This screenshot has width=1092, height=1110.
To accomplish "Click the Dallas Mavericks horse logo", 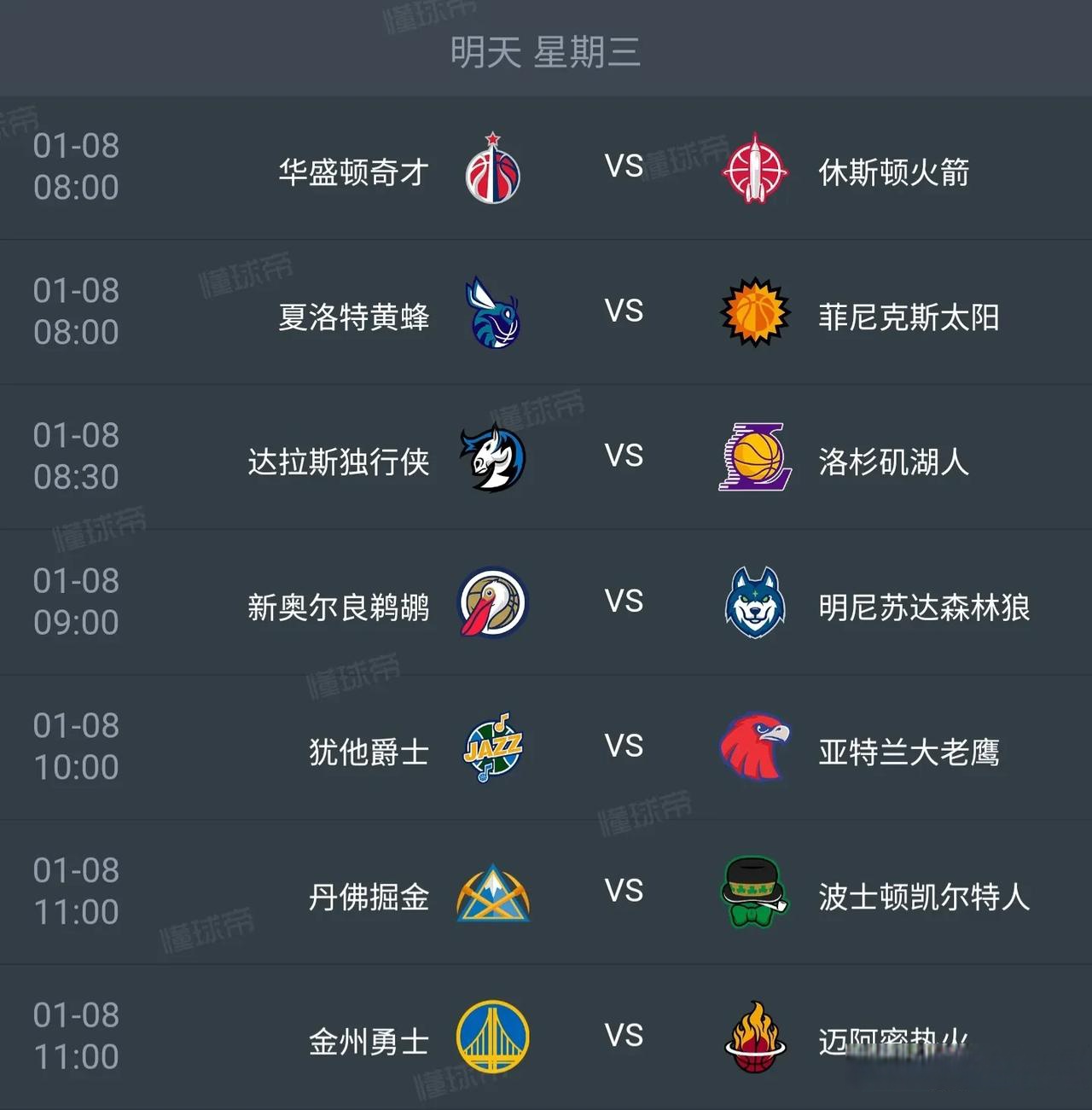I will (495, 457).
